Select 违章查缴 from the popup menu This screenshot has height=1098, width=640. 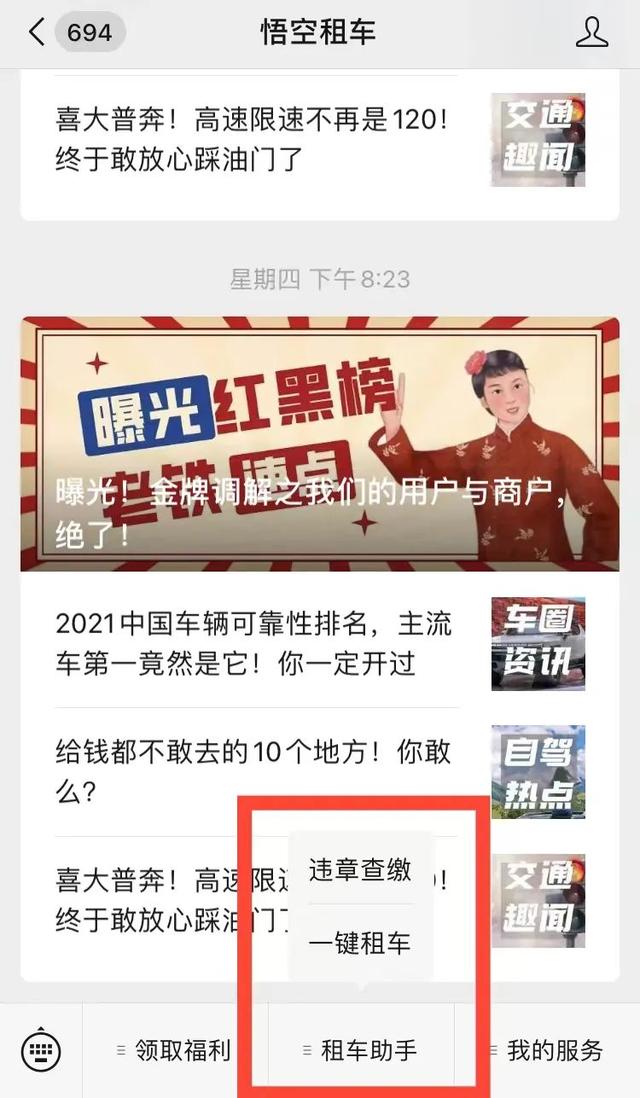(x=360, y=870)
